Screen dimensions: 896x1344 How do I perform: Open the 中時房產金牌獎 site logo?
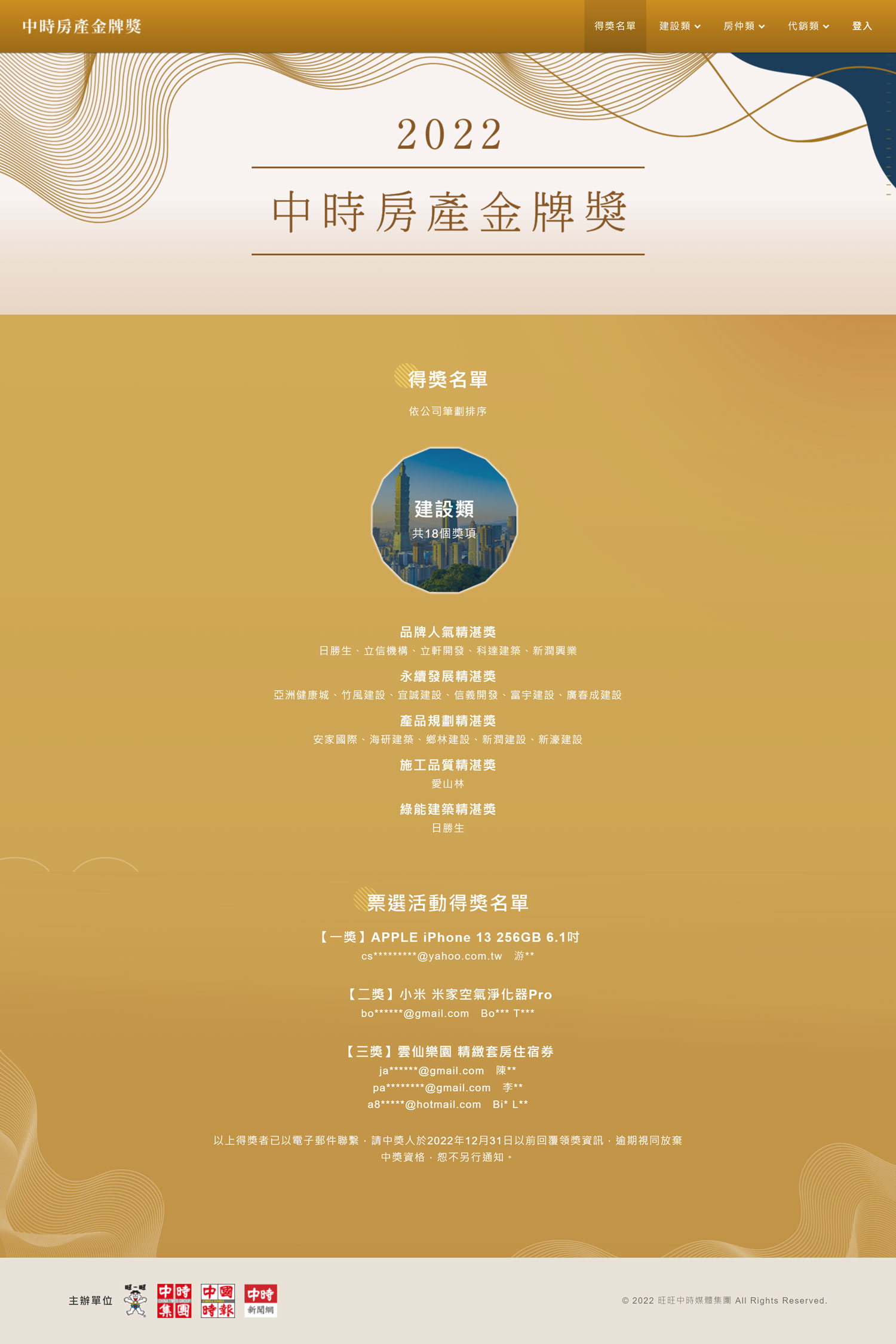82,26
